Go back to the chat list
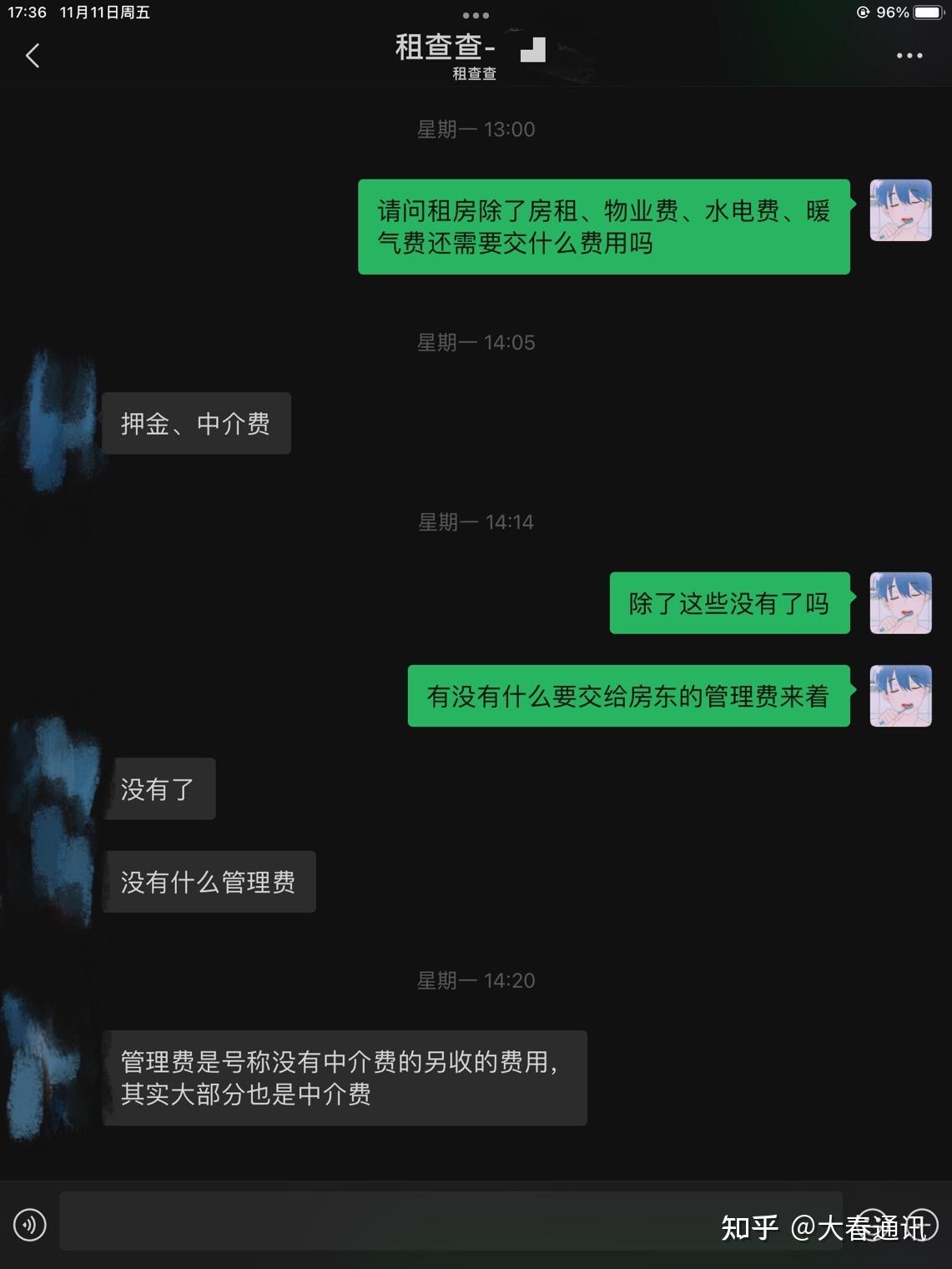The height and width of the screenshot is (1269, 952). pyautogui.click(x=33, y=56)
